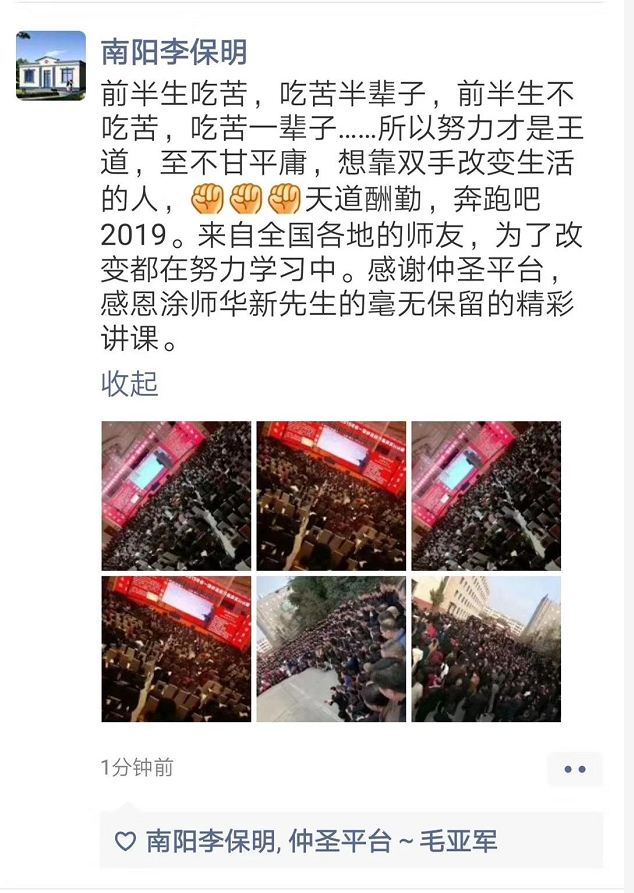Open the like and comment dots menu
The height and width of the screenshot is (893, 634).
(x=574, y=769)
